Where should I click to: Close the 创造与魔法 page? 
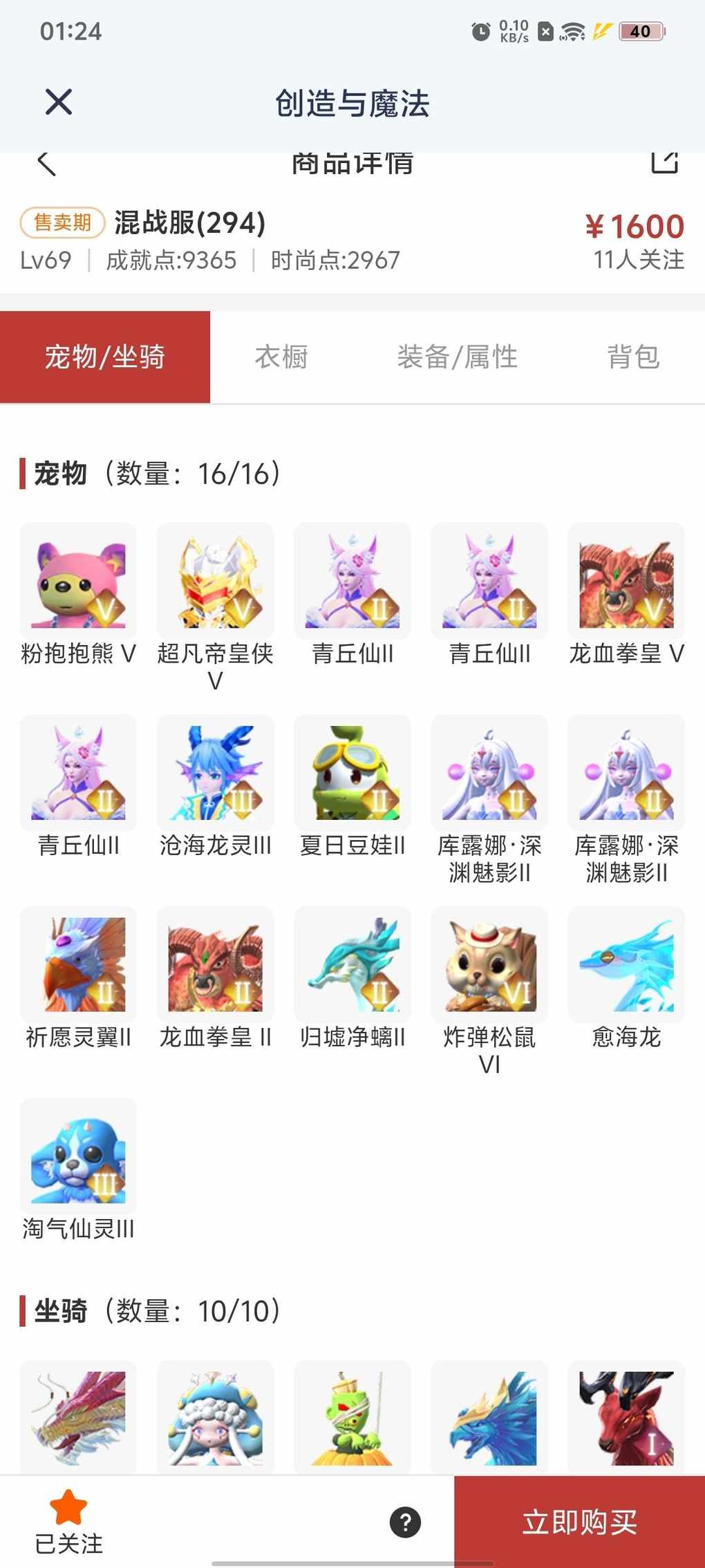pos(59,102)
